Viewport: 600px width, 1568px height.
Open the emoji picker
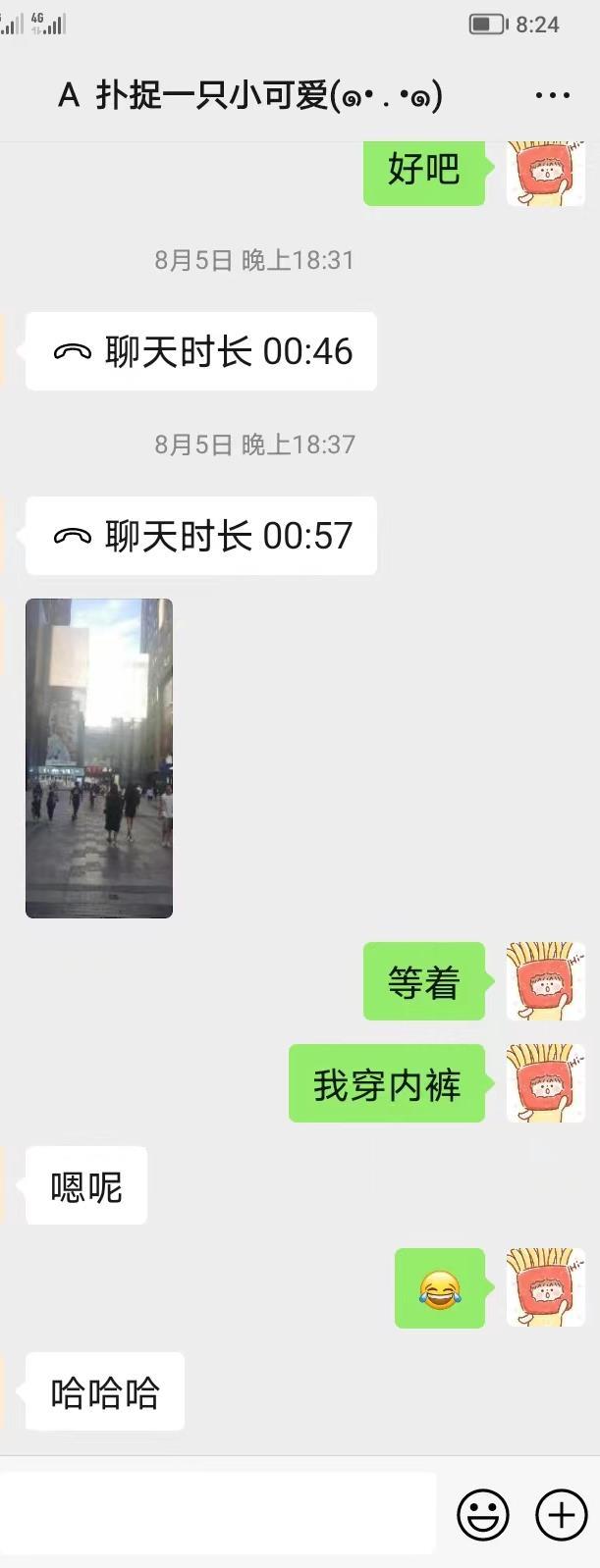tap(482, 1513)
